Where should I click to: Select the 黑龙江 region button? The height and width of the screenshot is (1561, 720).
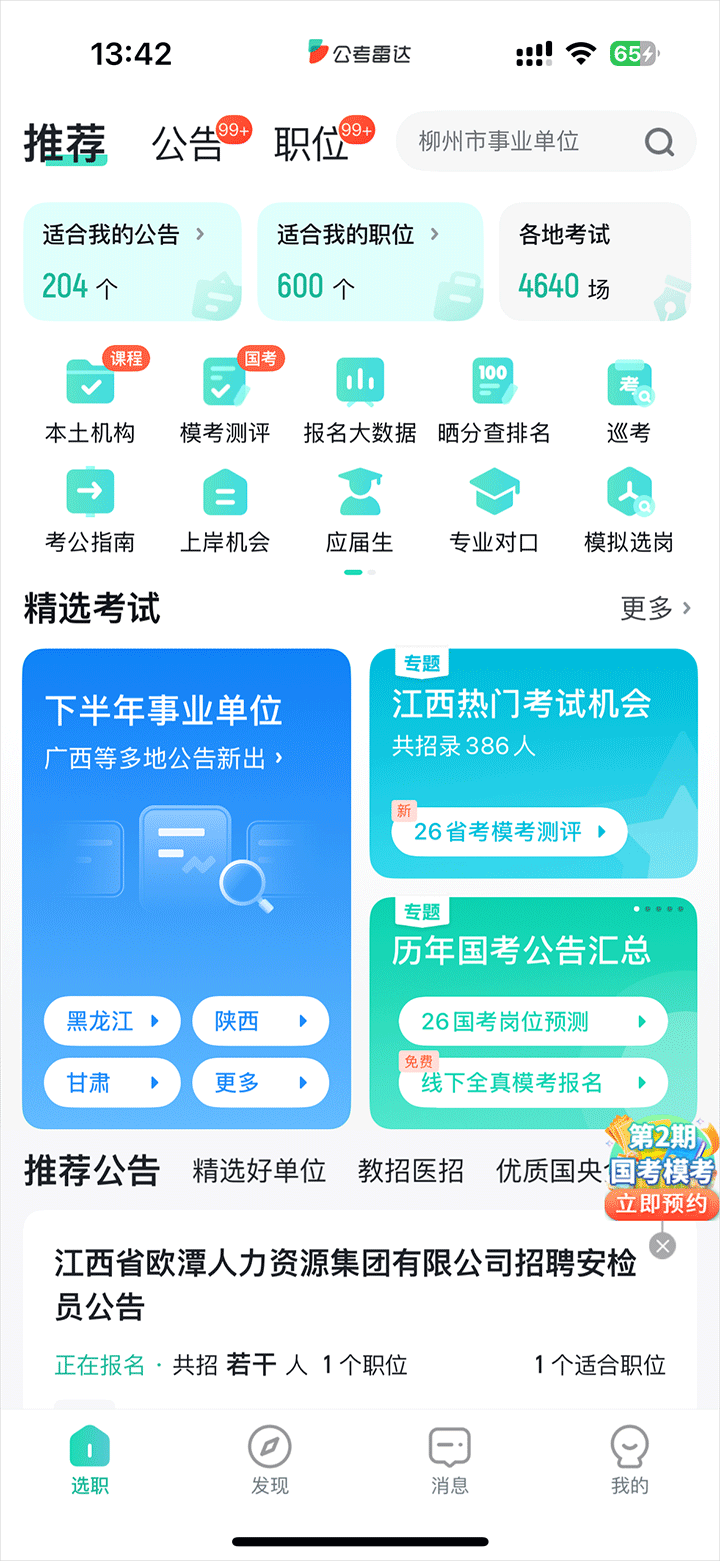click(112, 1021)
